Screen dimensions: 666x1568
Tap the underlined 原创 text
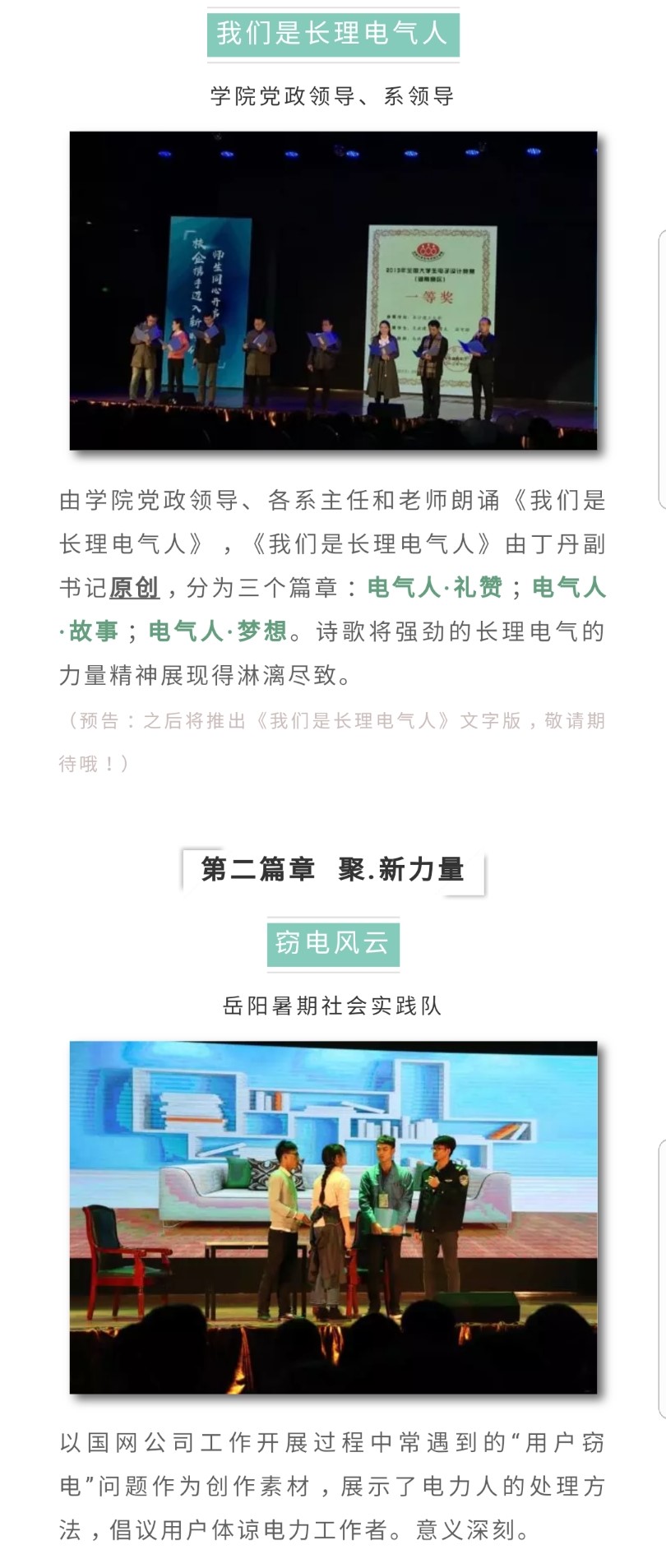(134, 588)
